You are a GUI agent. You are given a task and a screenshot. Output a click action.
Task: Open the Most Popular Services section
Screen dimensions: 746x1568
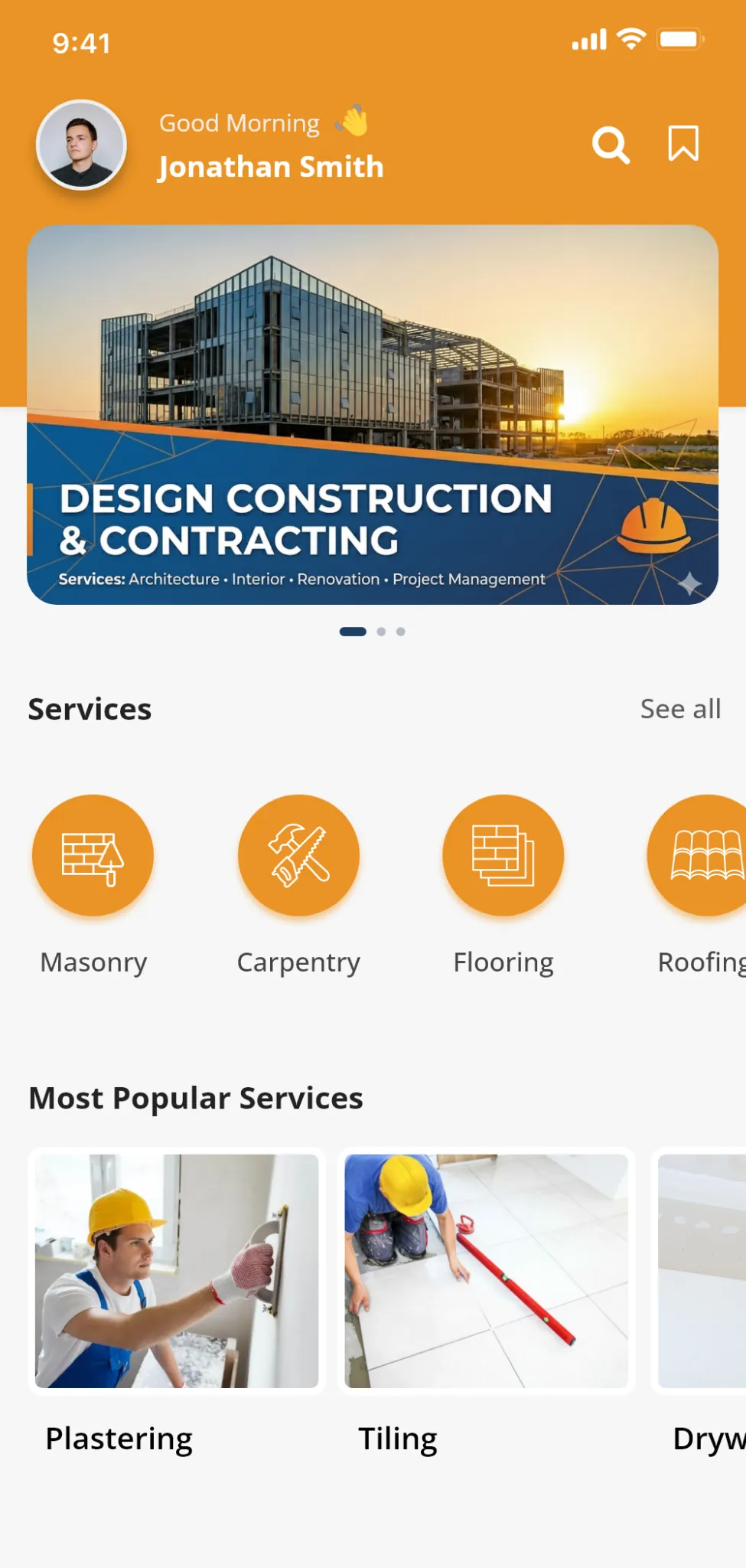tap(195, 1097)
